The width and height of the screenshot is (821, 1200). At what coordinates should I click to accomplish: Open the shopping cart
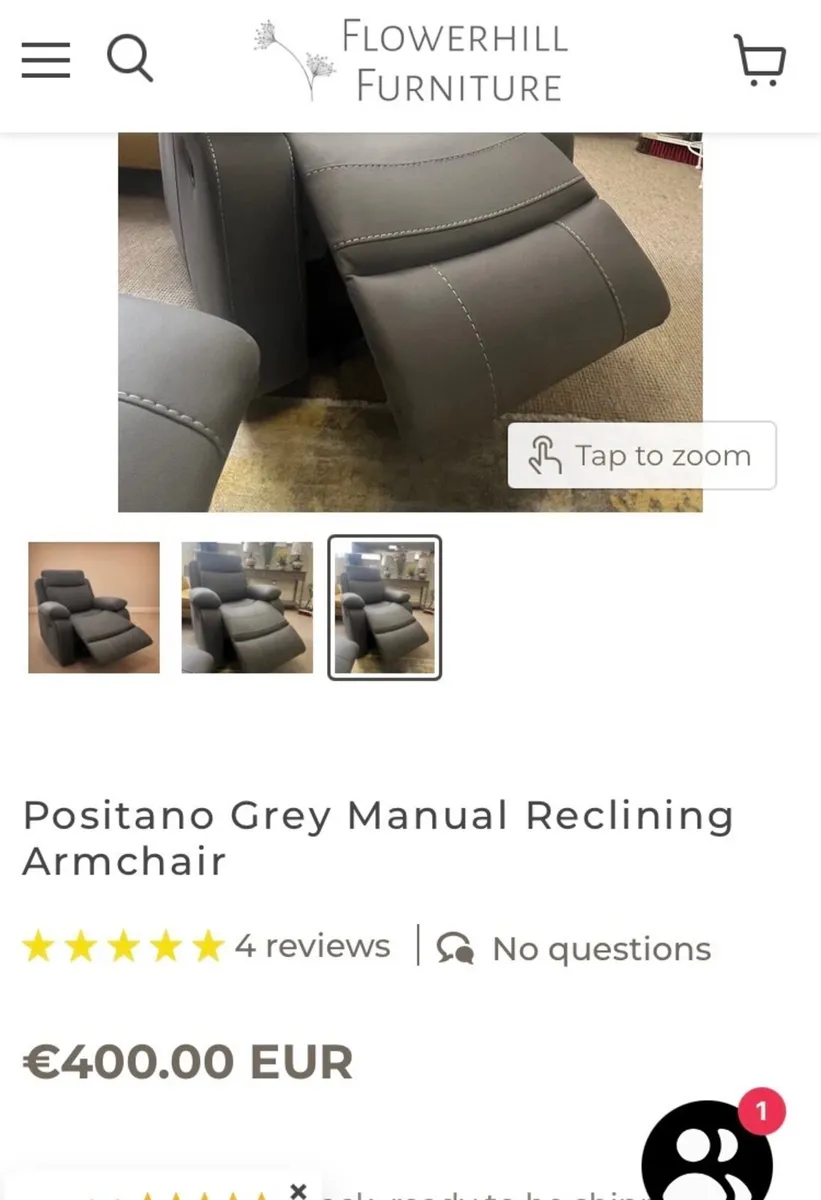tap(760, 62)
